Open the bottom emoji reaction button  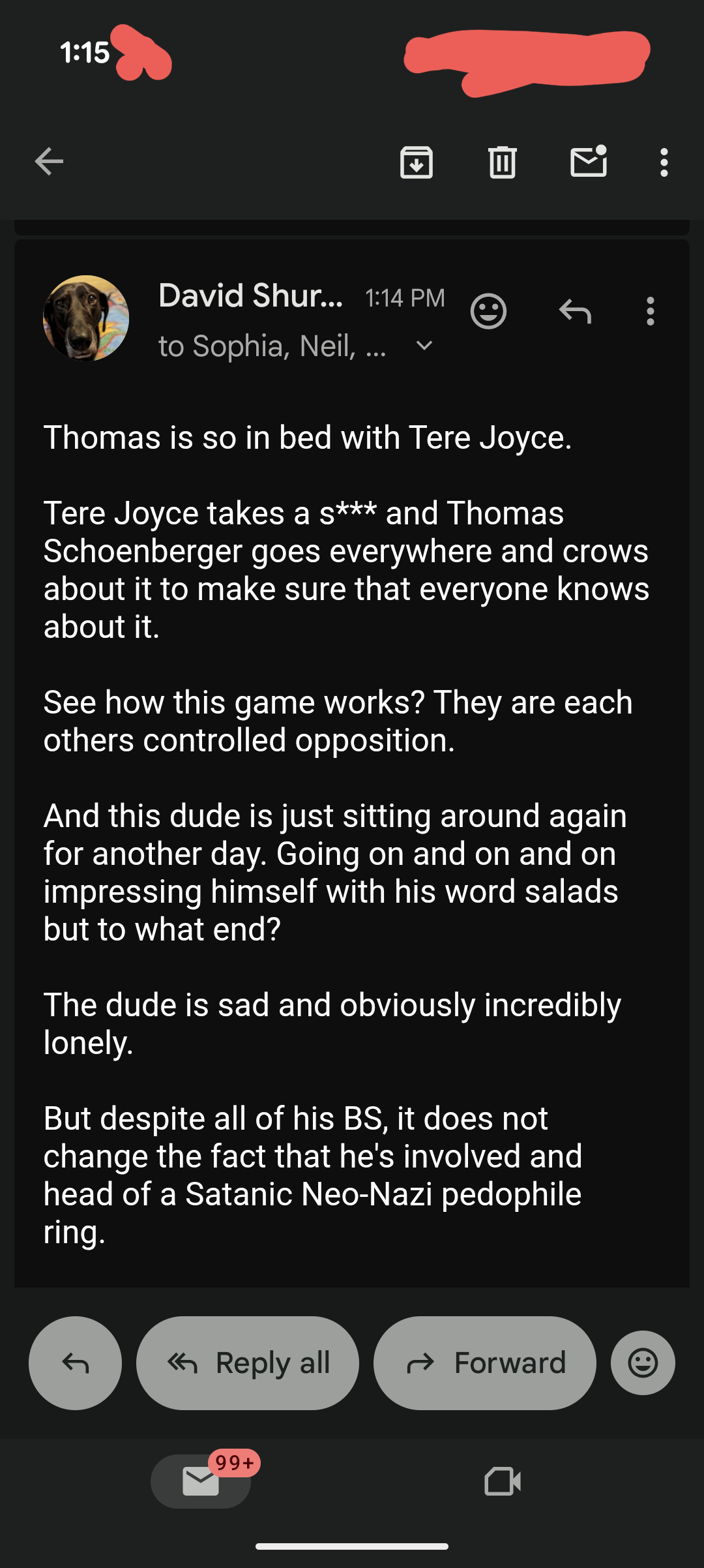pyautogui.click(x=643, y=1363)
